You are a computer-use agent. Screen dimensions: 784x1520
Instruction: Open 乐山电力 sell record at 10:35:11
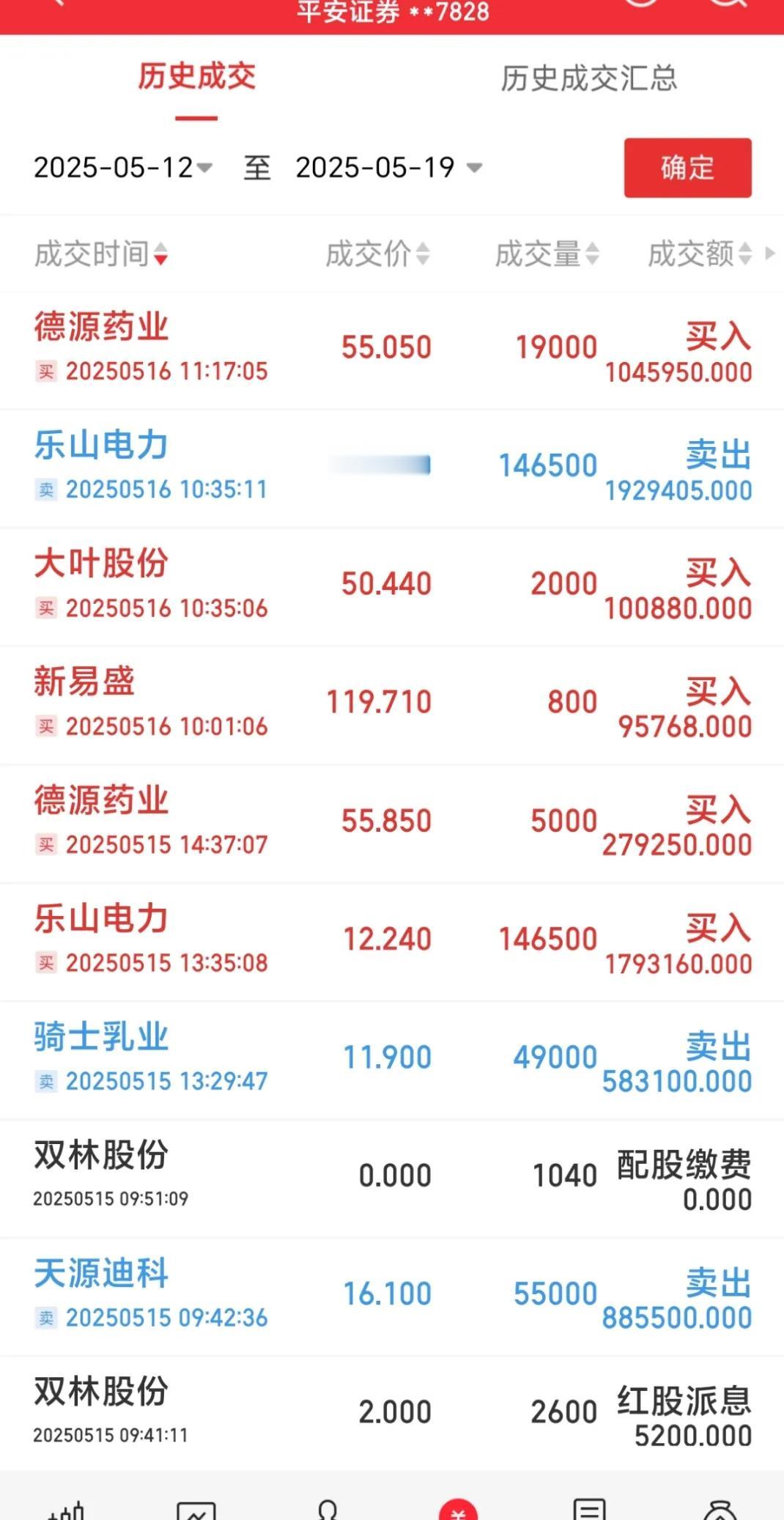[x=392, y=469]
